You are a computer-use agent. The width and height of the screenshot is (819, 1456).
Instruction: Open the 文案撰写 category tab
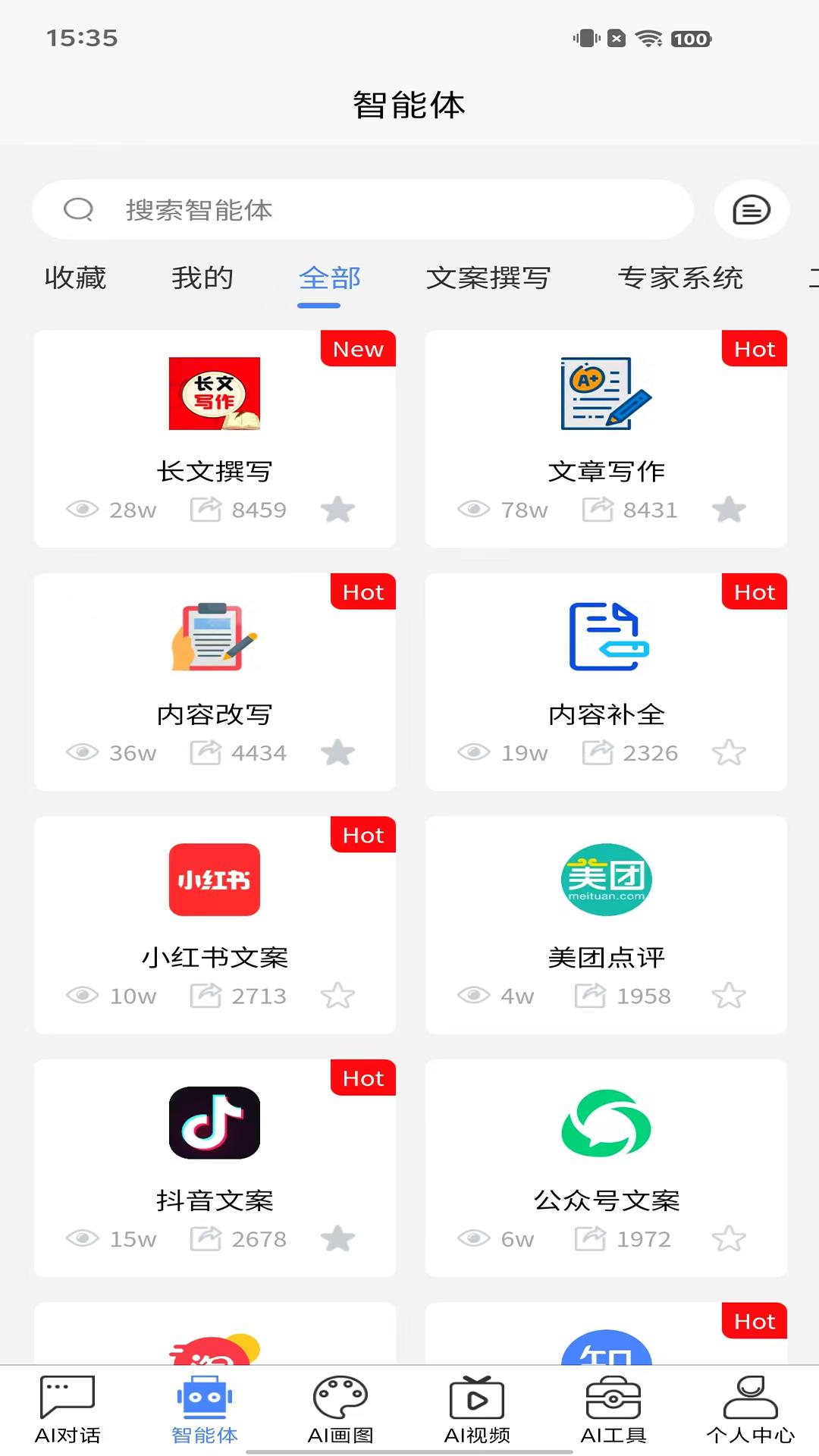coord(489,278)
